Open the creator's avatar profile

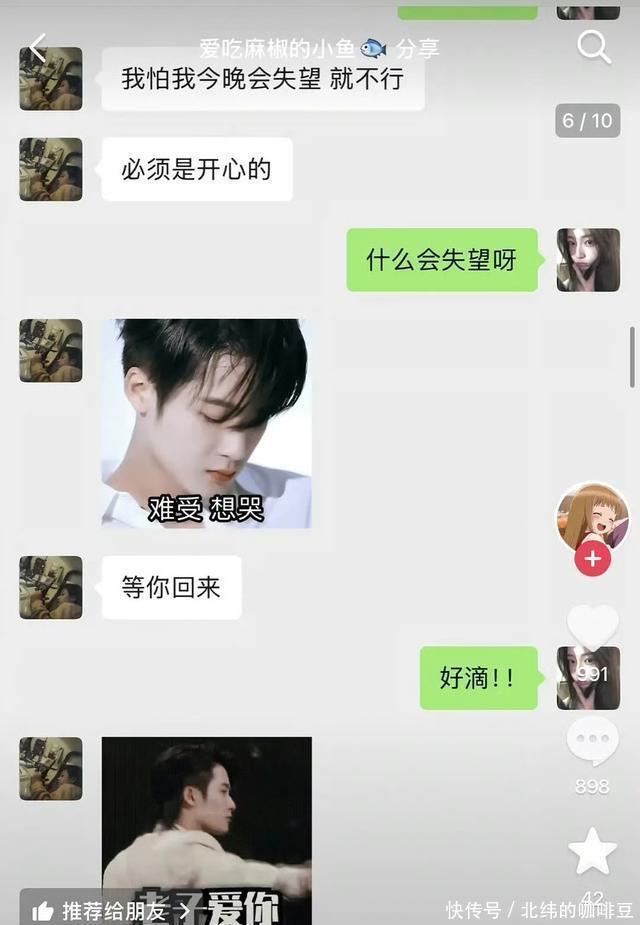click(x=592, y=517)
